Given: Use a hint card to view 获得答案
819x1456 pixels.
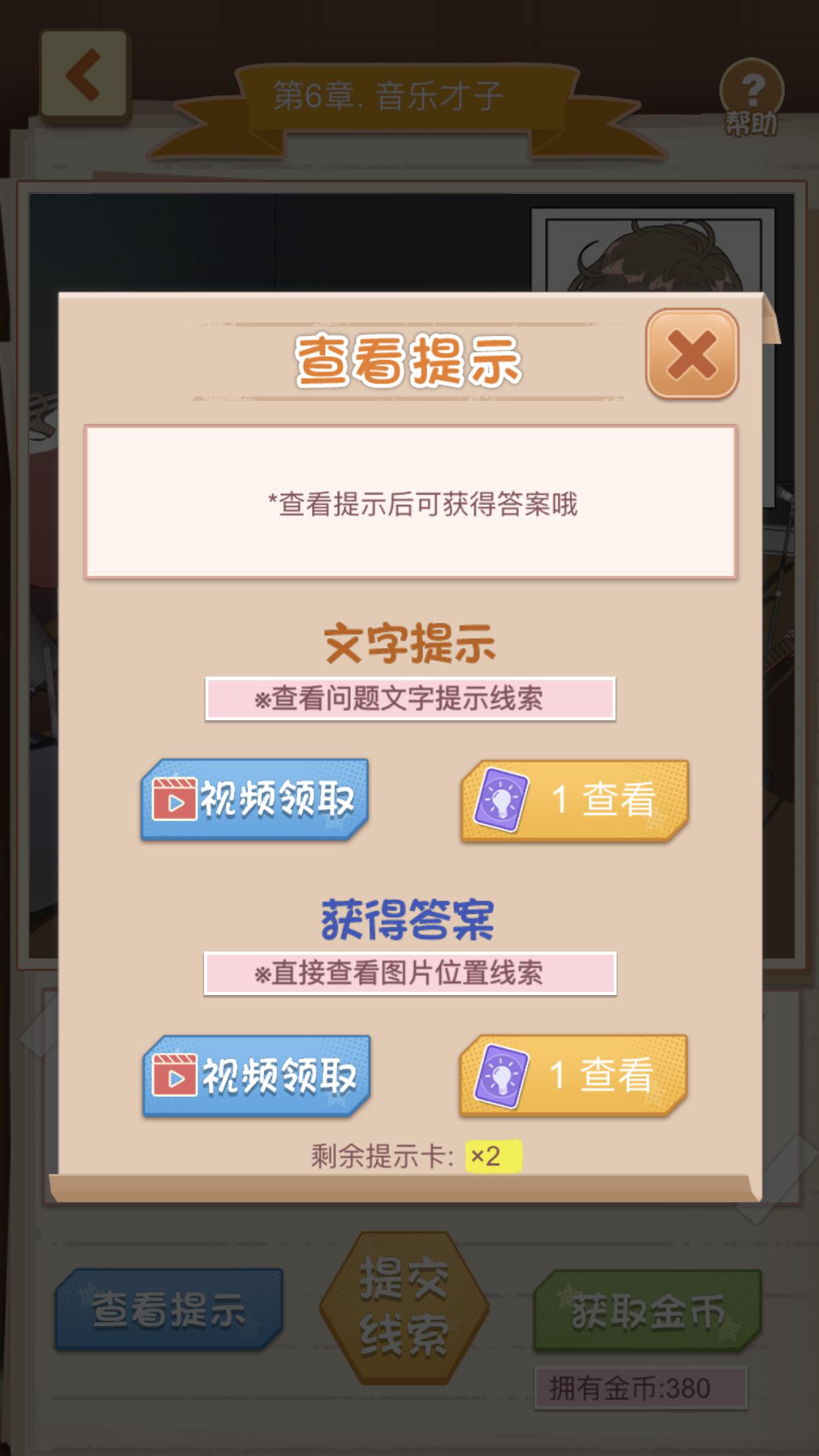Looking at the screenshot, I should click(x=573, y=1075).
